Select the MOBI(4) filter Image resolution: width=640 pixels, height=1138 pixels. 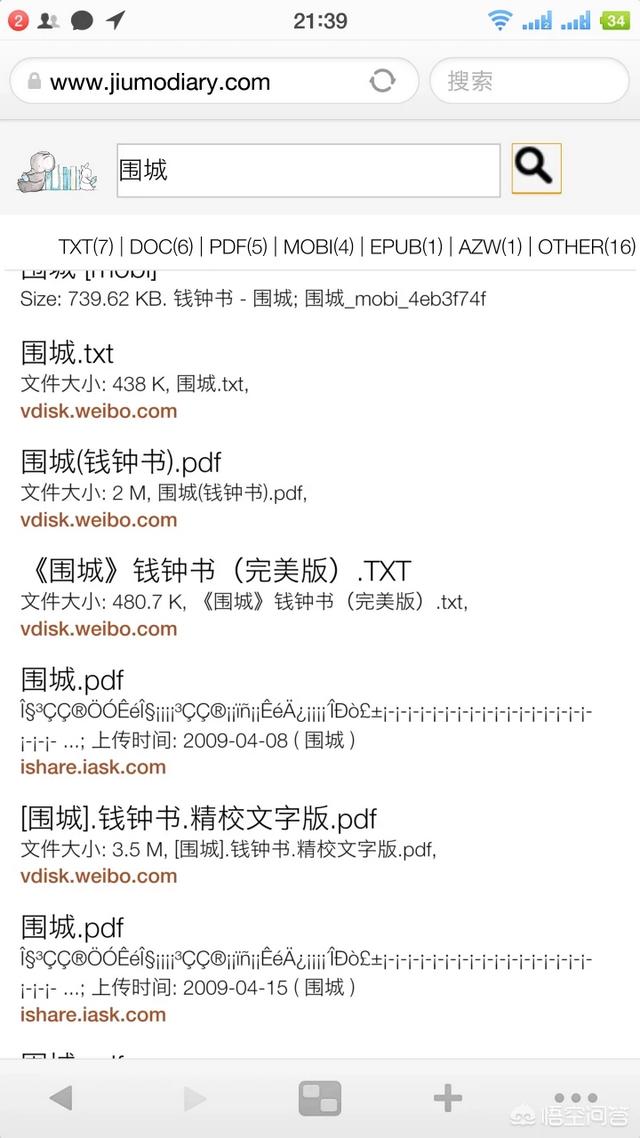coord(318,246)
